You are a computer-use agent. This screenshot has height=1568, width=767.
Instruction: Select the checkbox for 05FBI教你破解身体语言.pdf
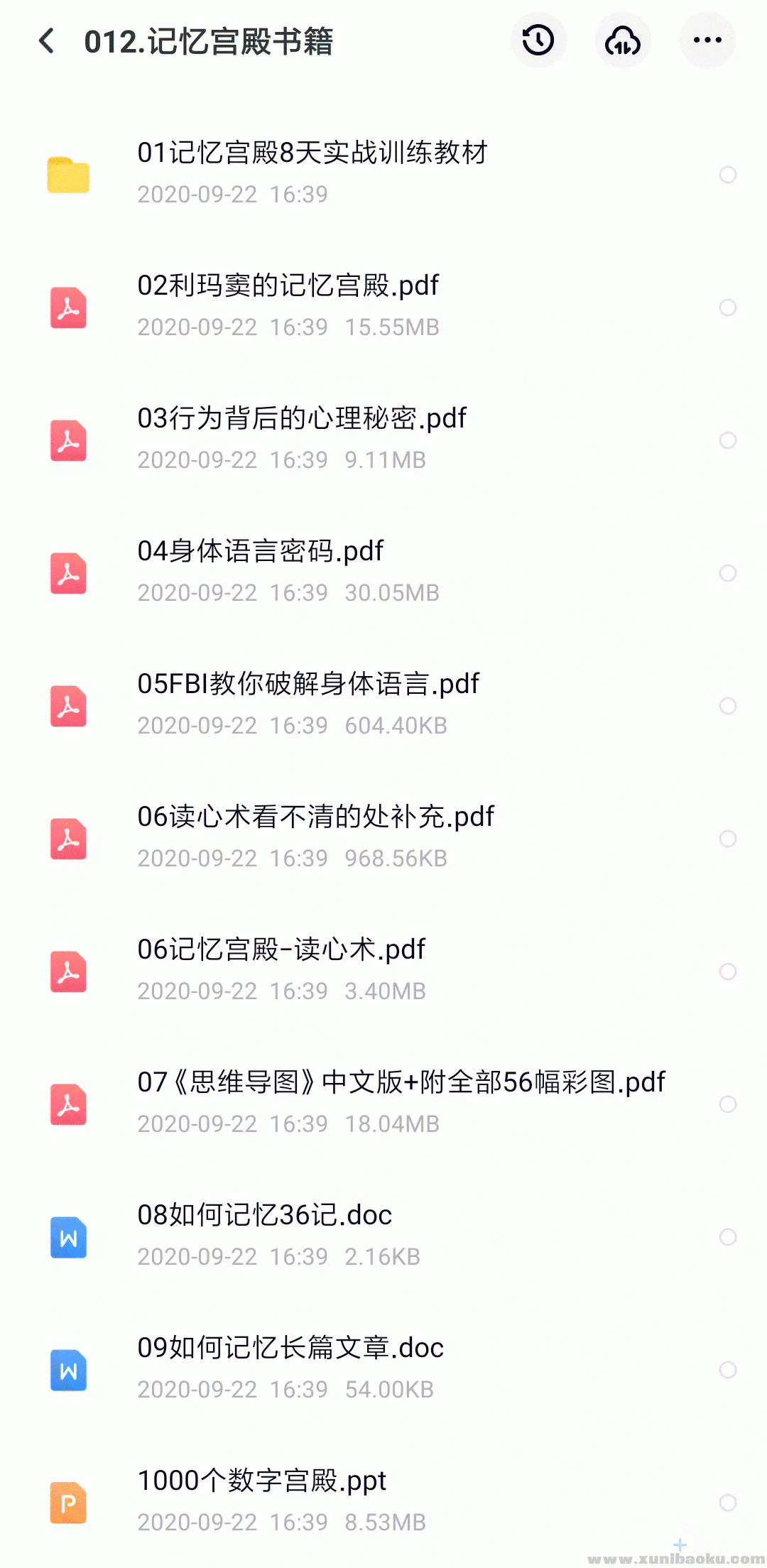point(727,706)
